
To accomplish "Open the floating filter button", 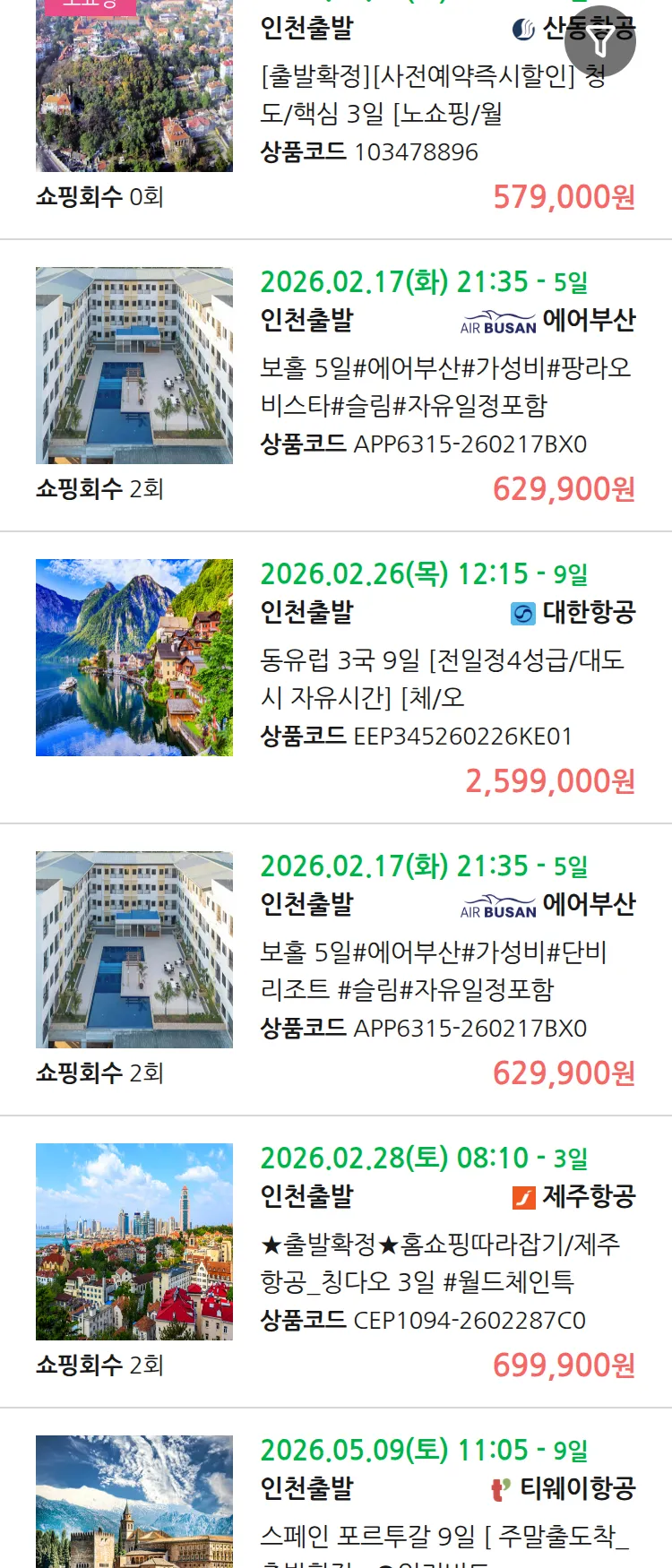I will click(x=601, y=41).
